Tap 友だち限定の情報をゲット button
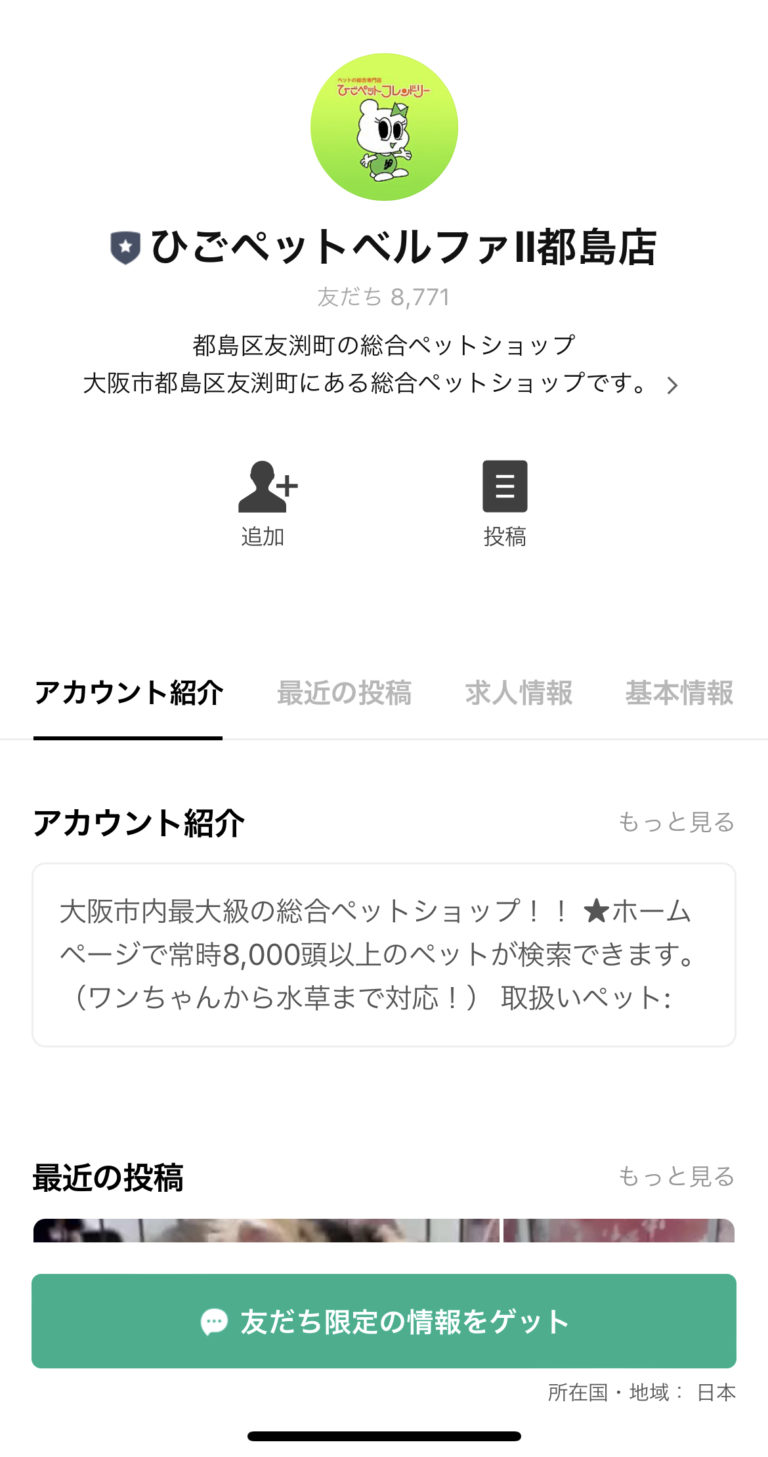The height and width of the screenshot is (1457, 768). point(383,1321)
